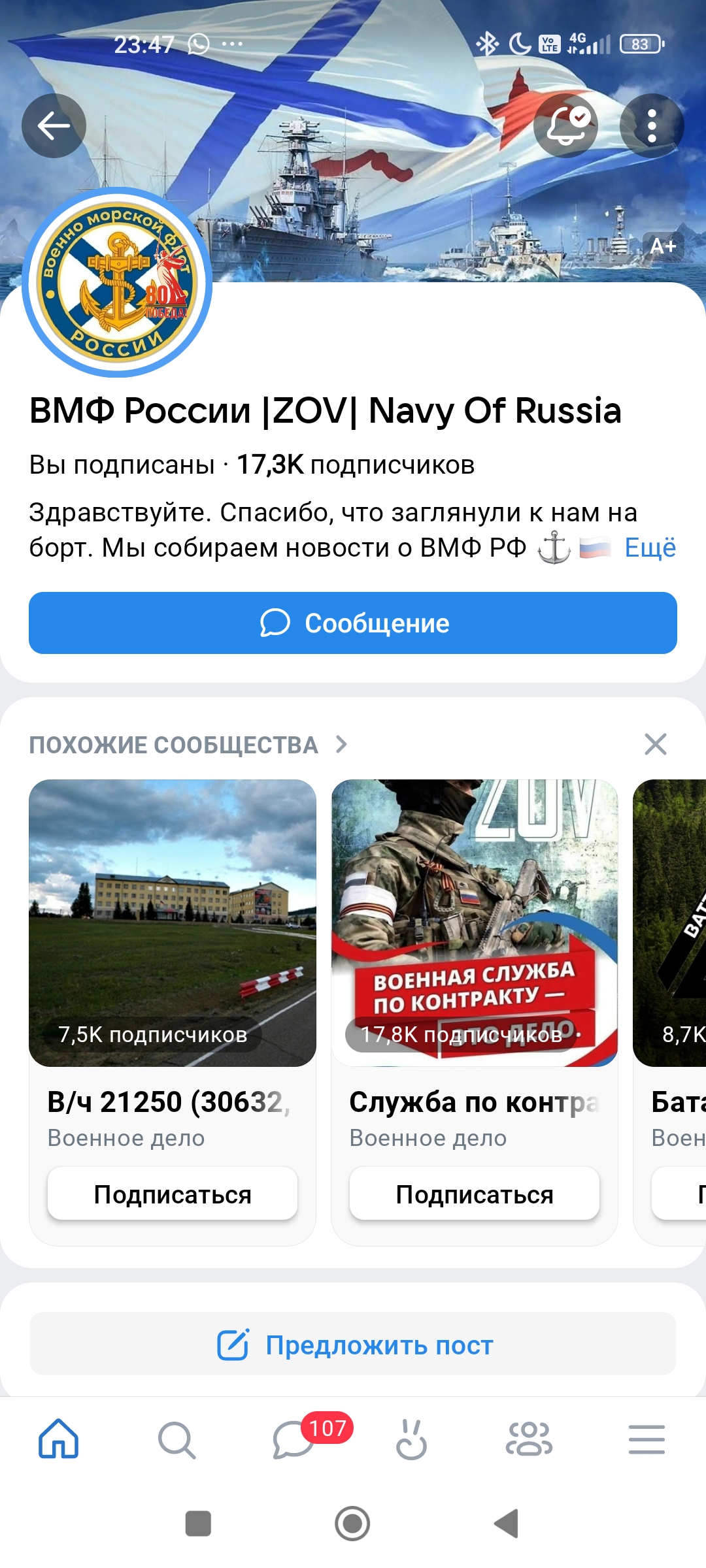Open messages tab with 107 unread
Viewport: 706px width, 1568px height.
pyautogui.click(x=294, y=1439)
